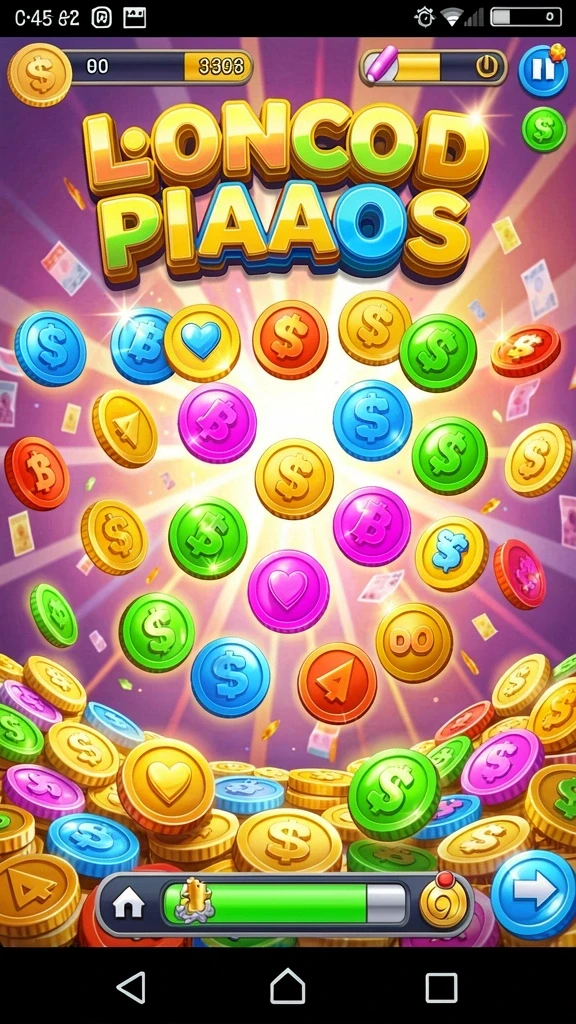Go to the game's home screen

(129, 904)
